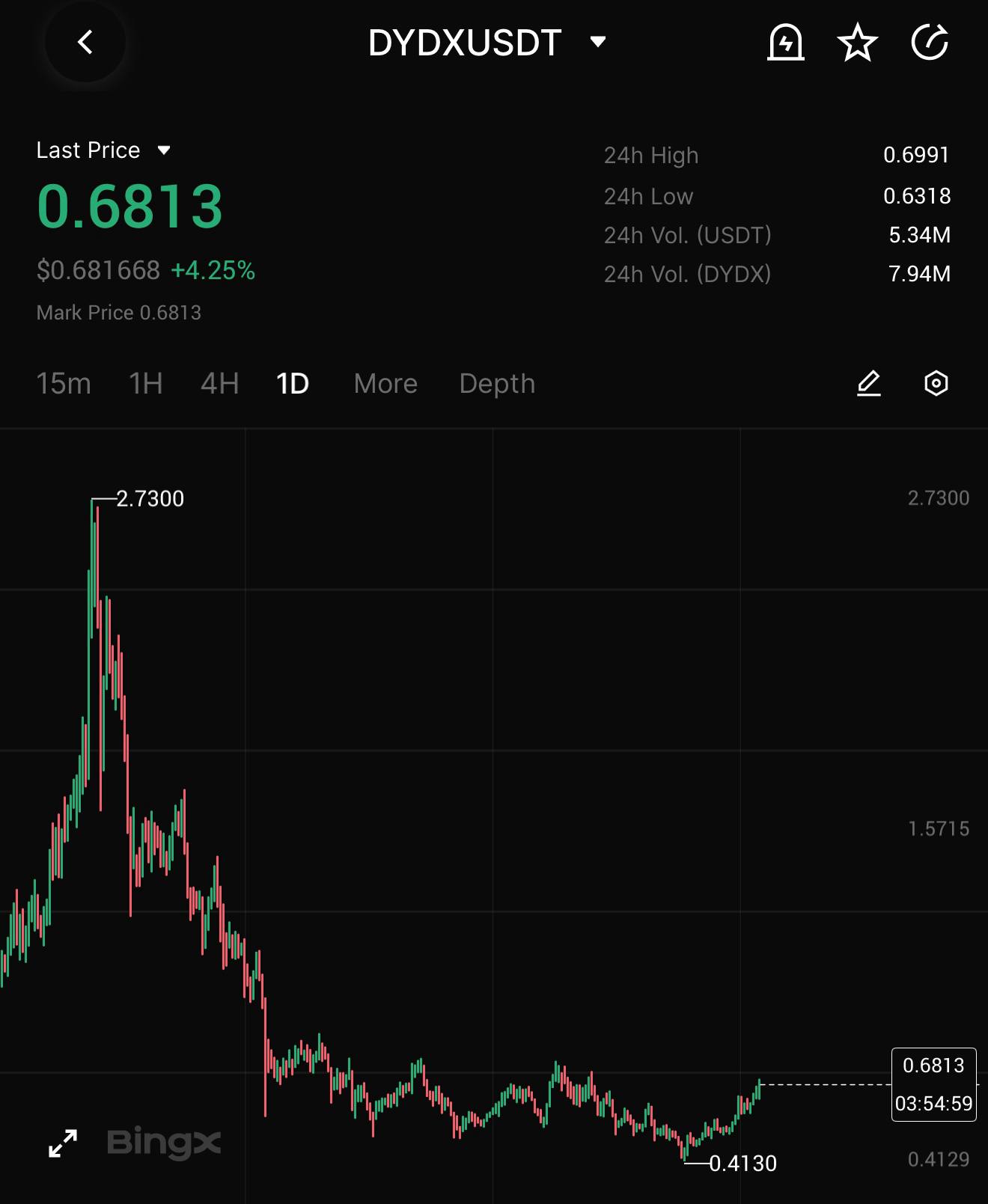Expand the chart to fullscreen

coord(63,1143)
